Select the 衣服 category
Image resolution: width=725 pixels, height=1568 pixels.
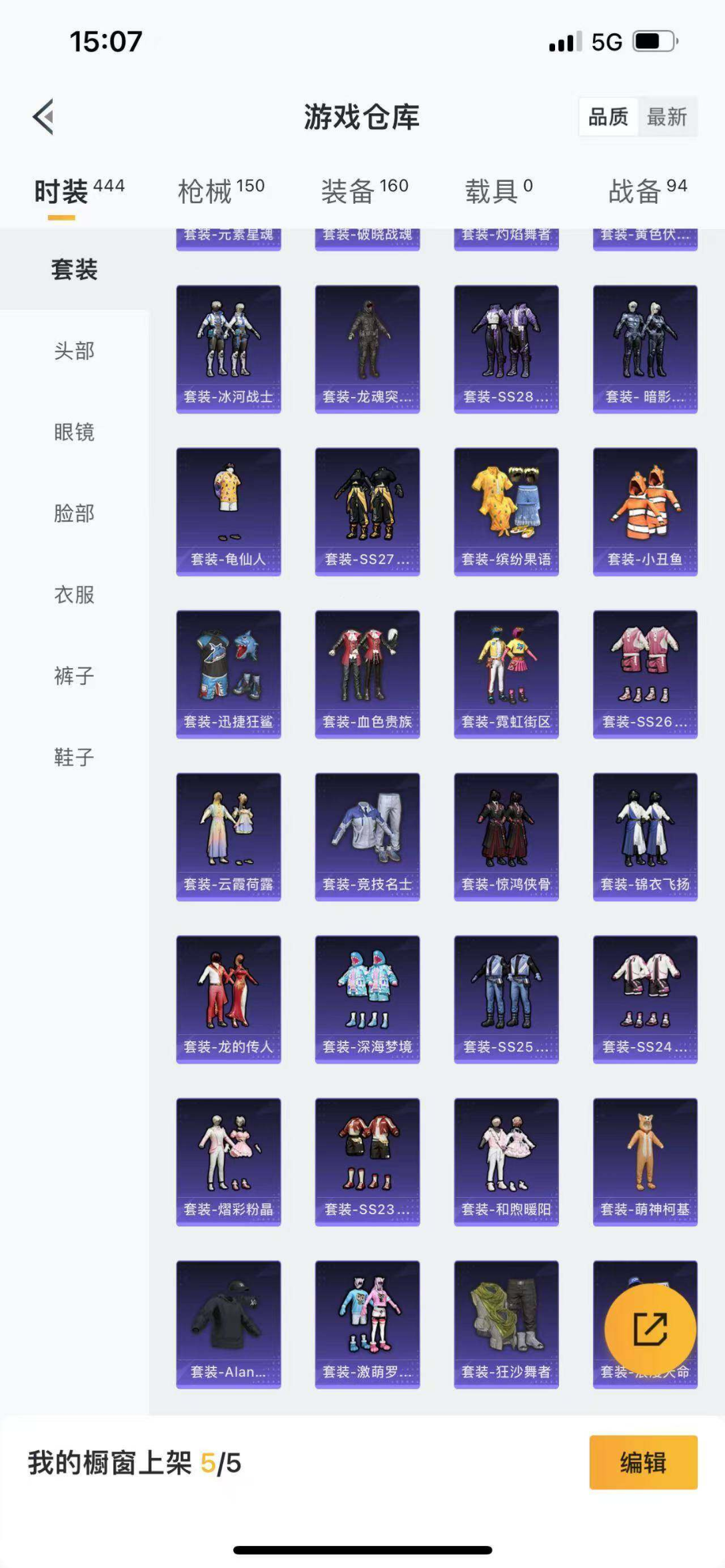point(74,595)
